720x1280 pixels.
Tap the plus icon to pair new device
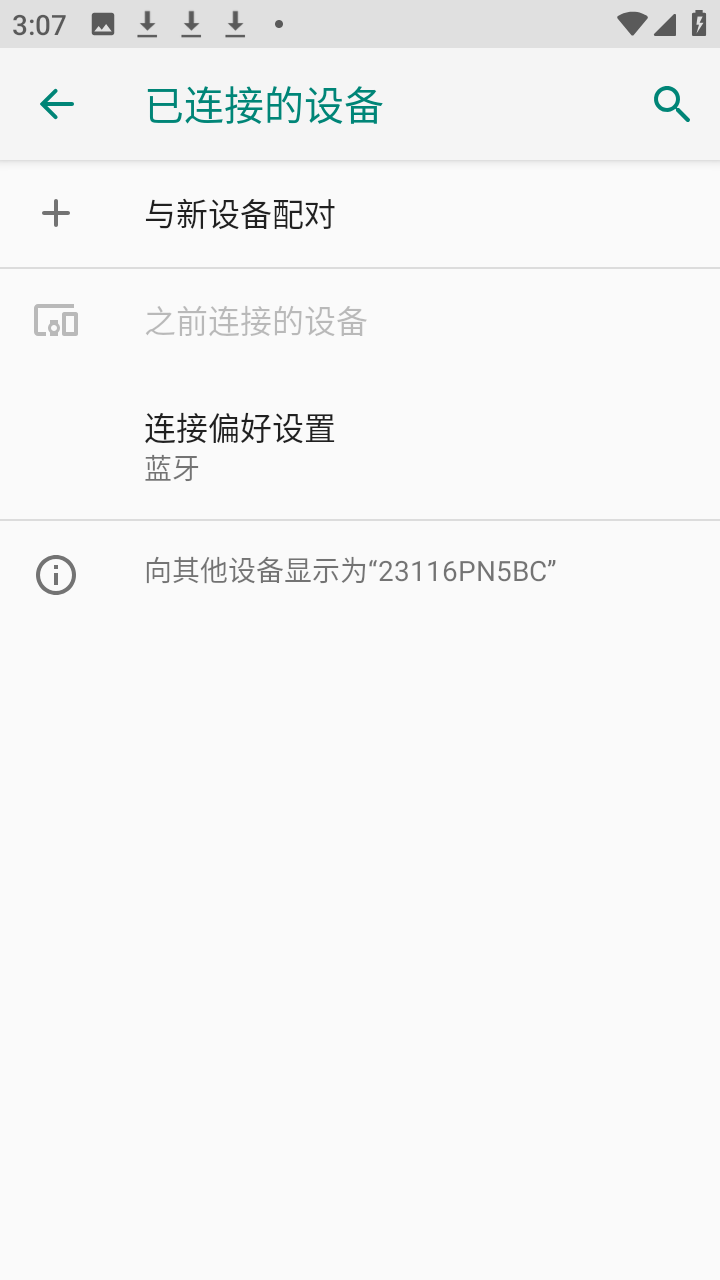(x=56, y=212)
